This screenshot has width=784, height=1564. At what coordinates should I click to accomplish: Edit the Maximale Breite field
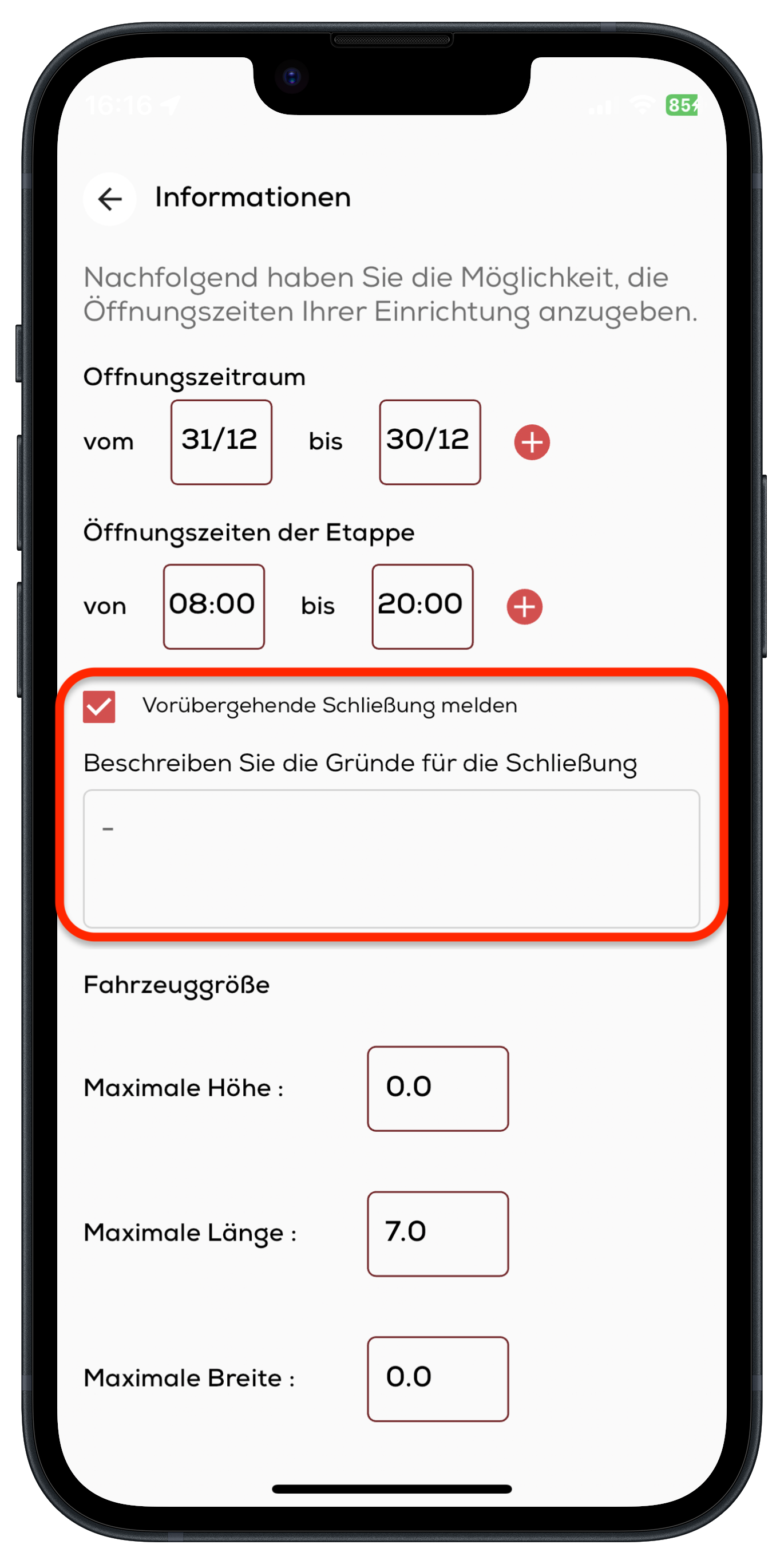(x=438, y=1378)
